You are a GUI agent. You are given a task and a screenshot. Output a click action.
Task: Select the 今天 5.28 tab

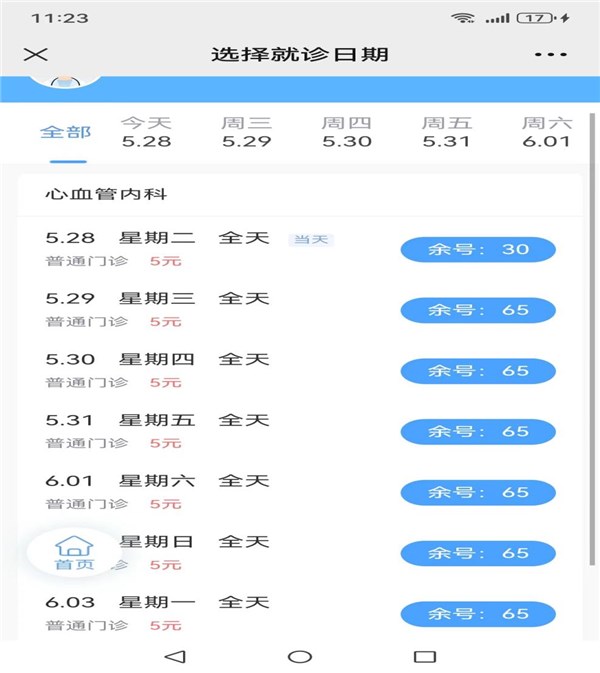(146, 132)
